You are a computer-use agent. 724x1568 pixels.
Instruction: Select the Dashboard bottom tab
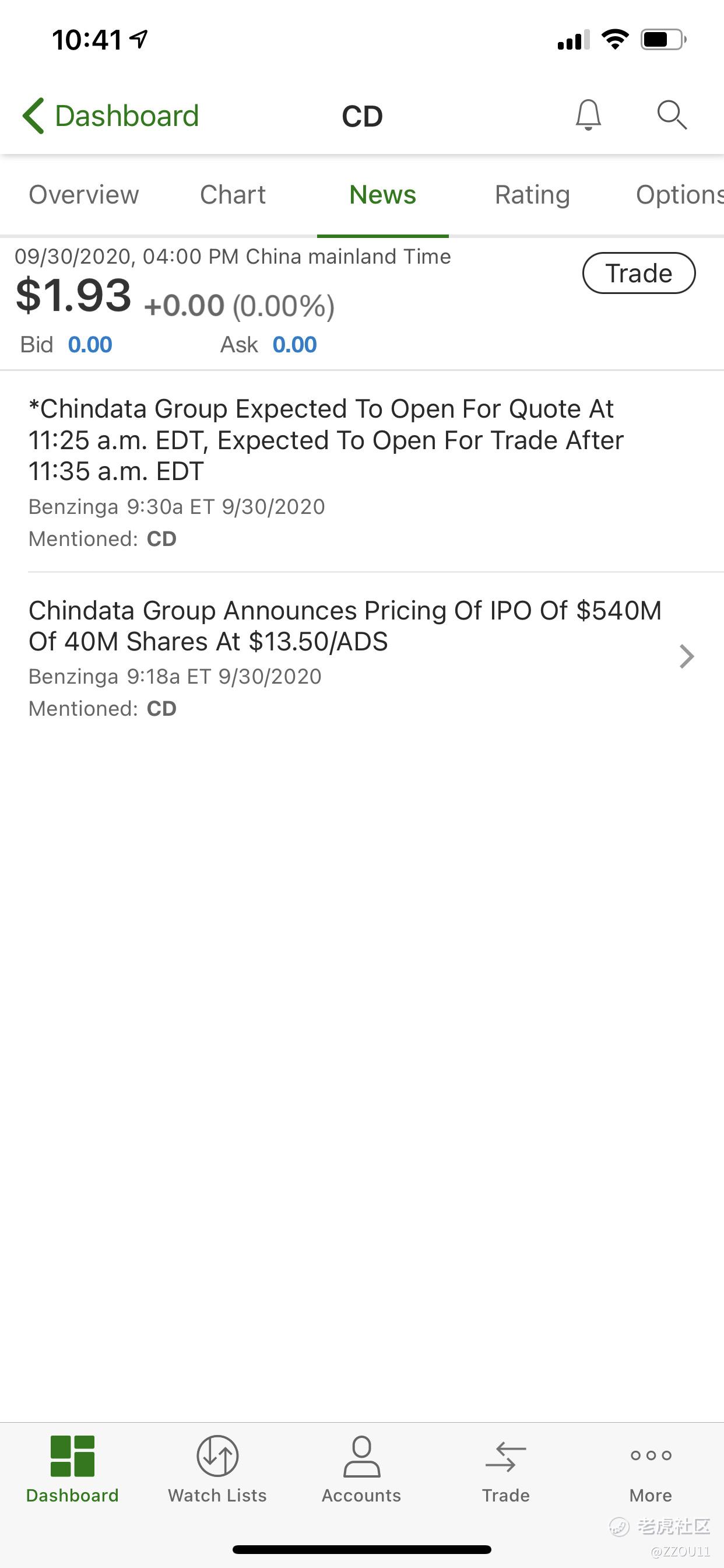[x=72, y=1469]
